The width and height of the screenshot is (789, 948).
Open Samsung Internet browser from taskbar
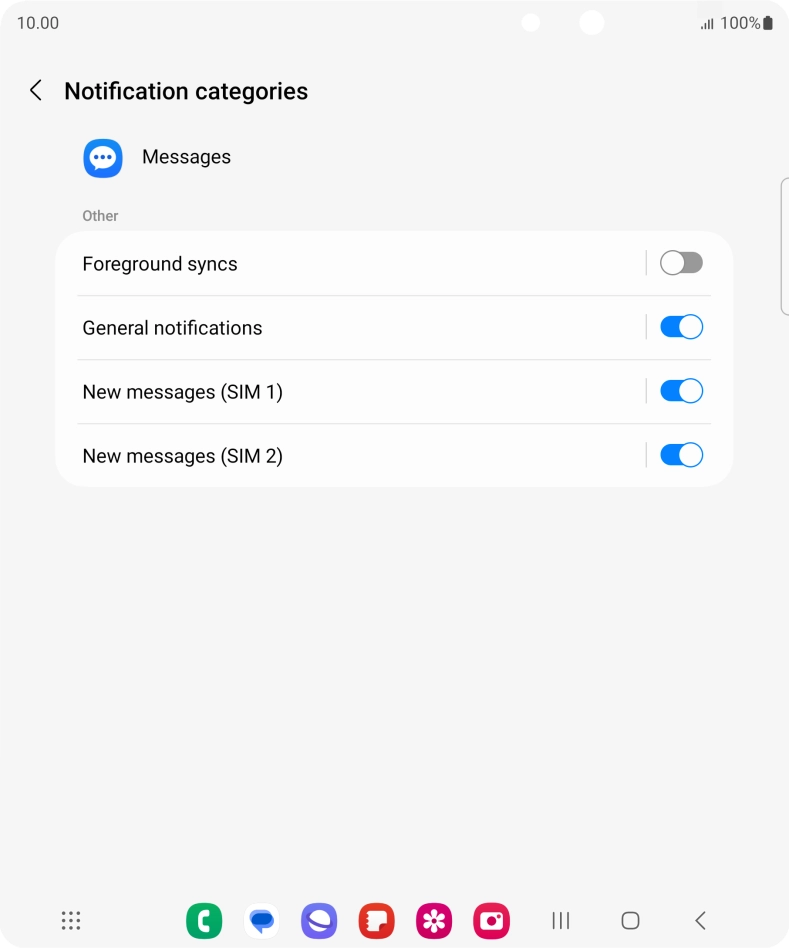pos(319,920)
